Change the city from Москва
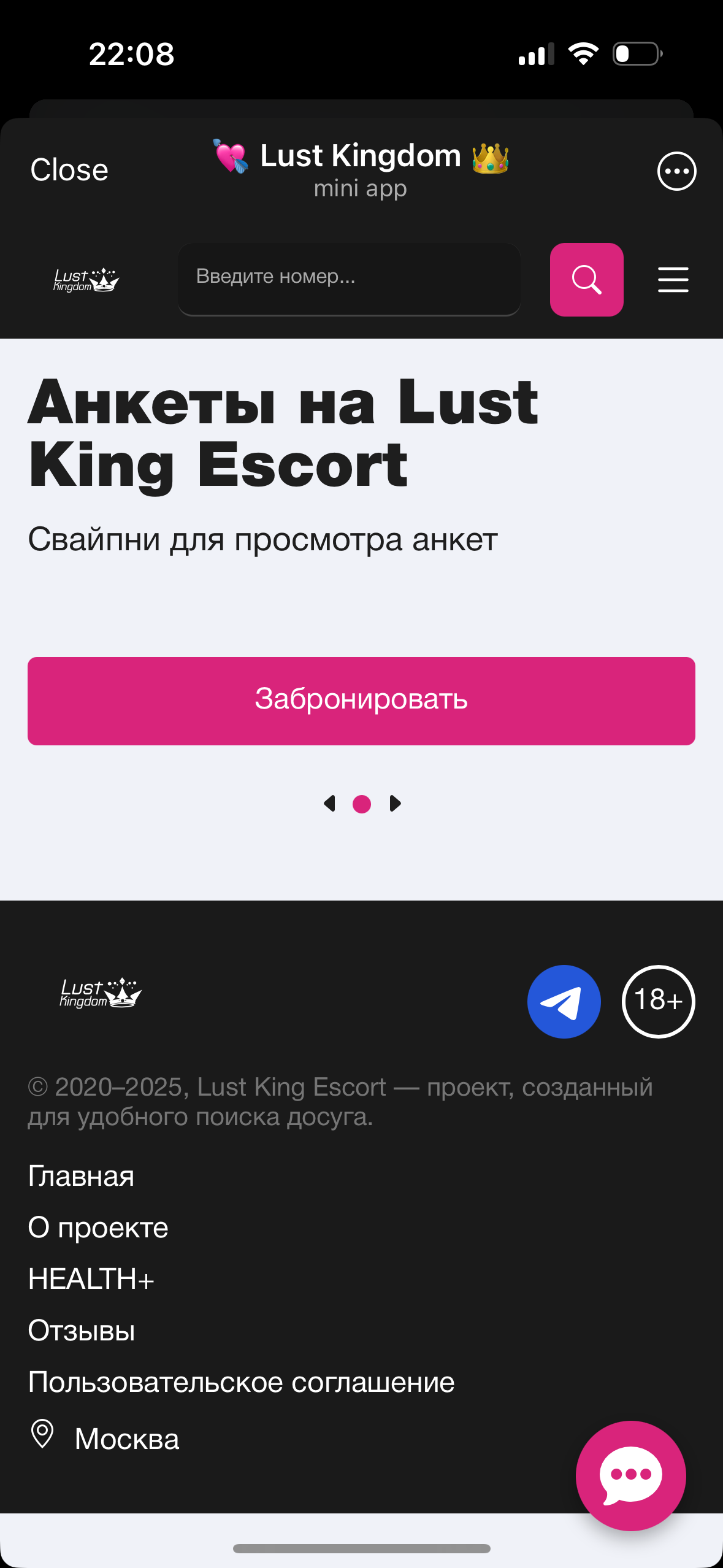 click(x=126, y=1439)
